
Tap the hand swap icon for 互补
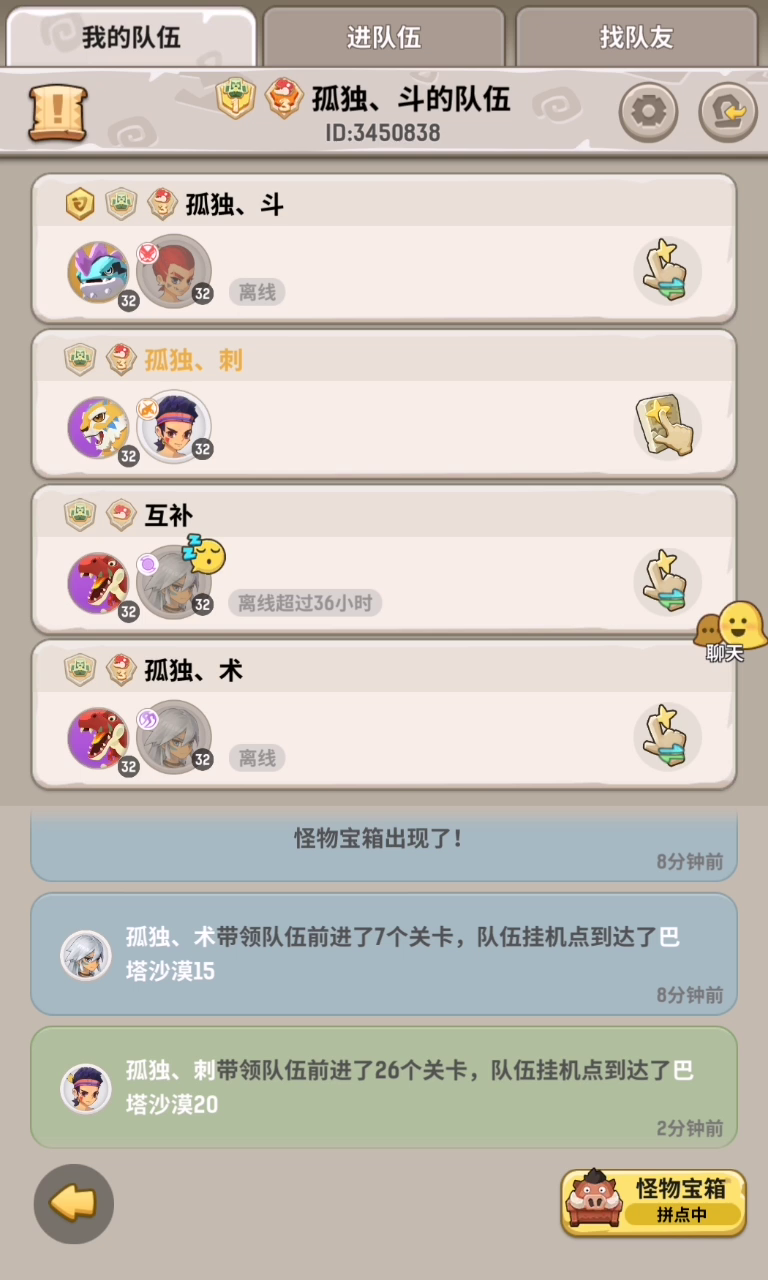click(667, 581)
